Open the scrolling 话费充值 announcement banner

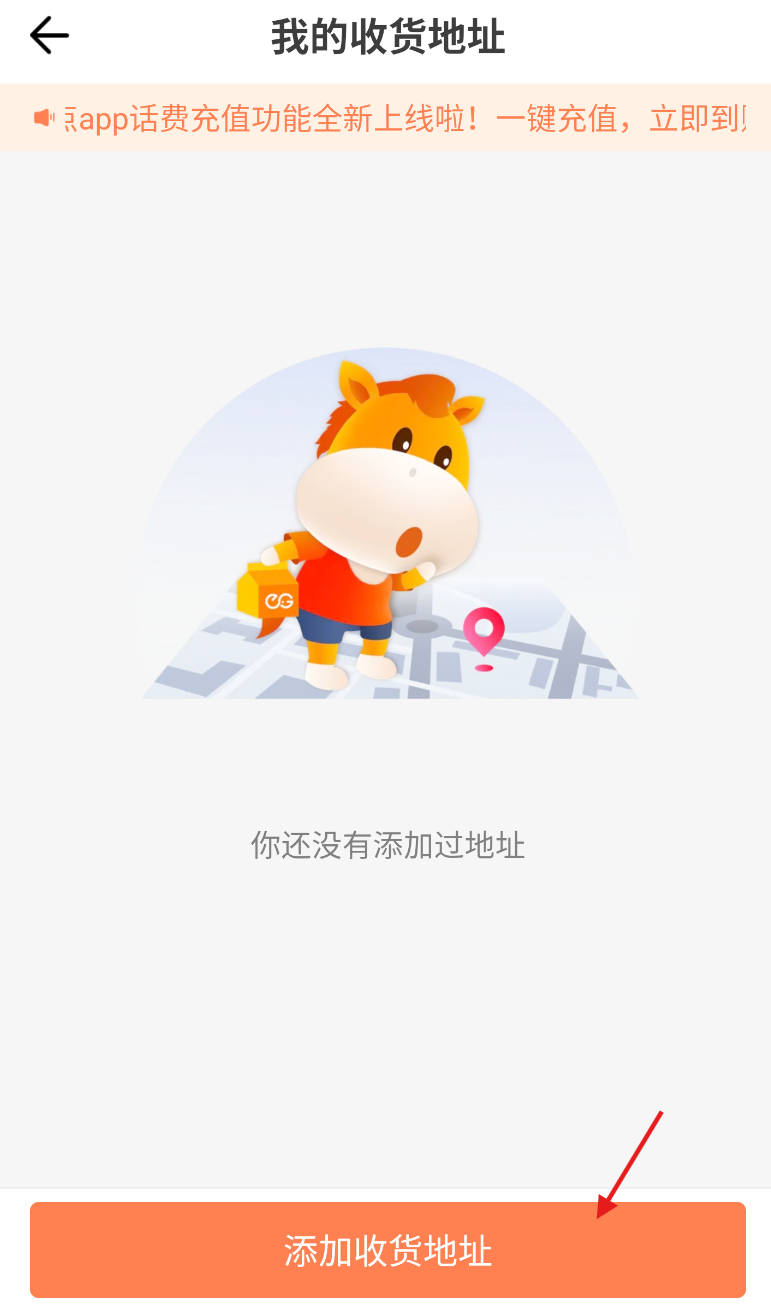(386, 119)
